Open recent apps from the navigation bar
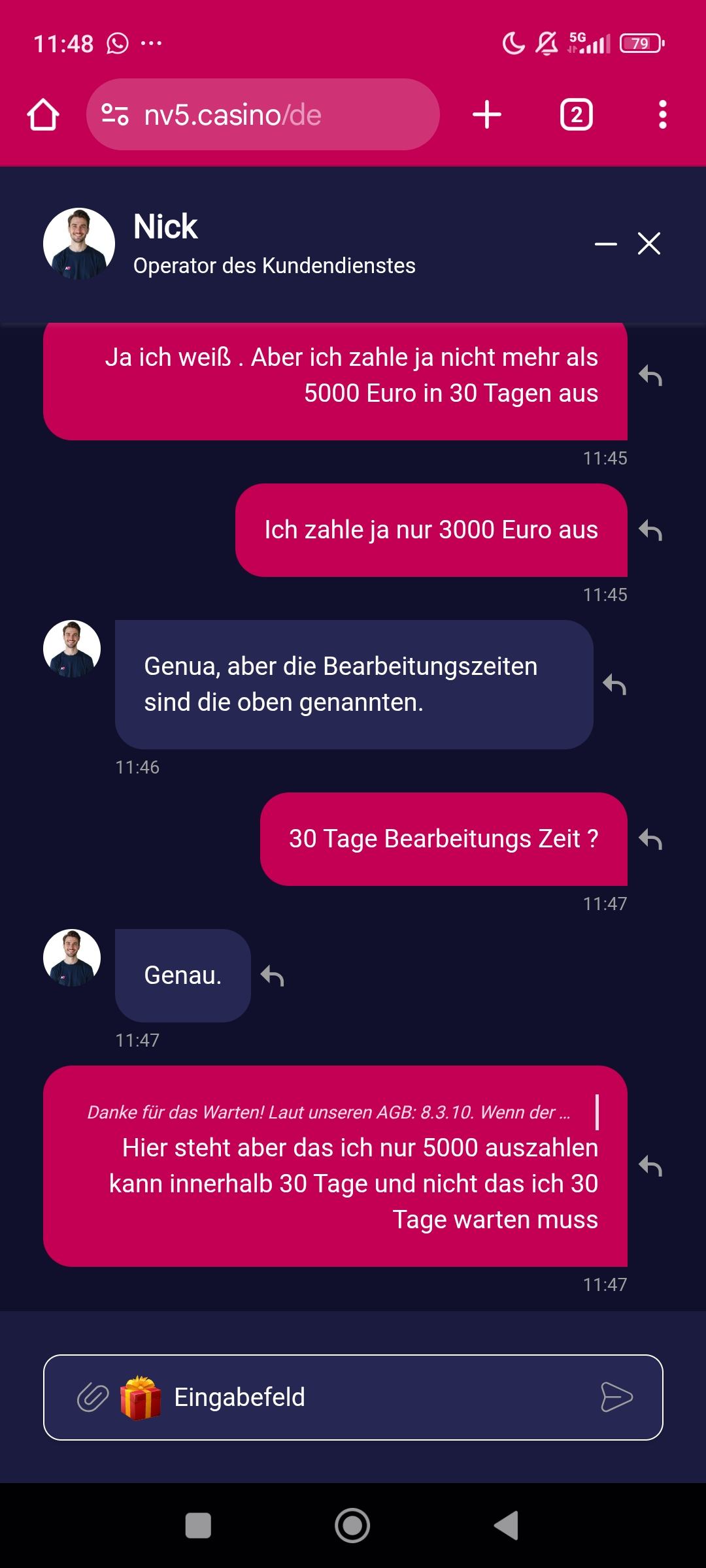 click(x=198, y=1526)
